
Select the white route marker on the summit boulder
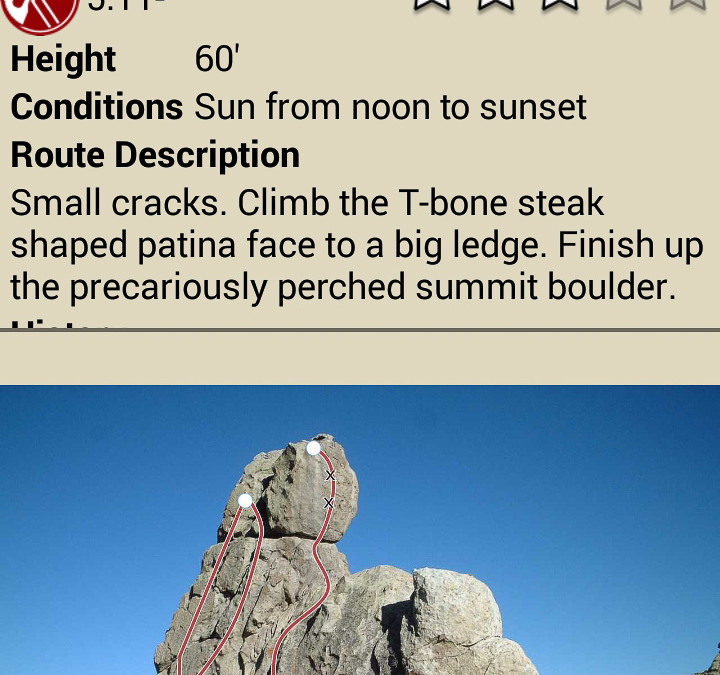point(314,448)
